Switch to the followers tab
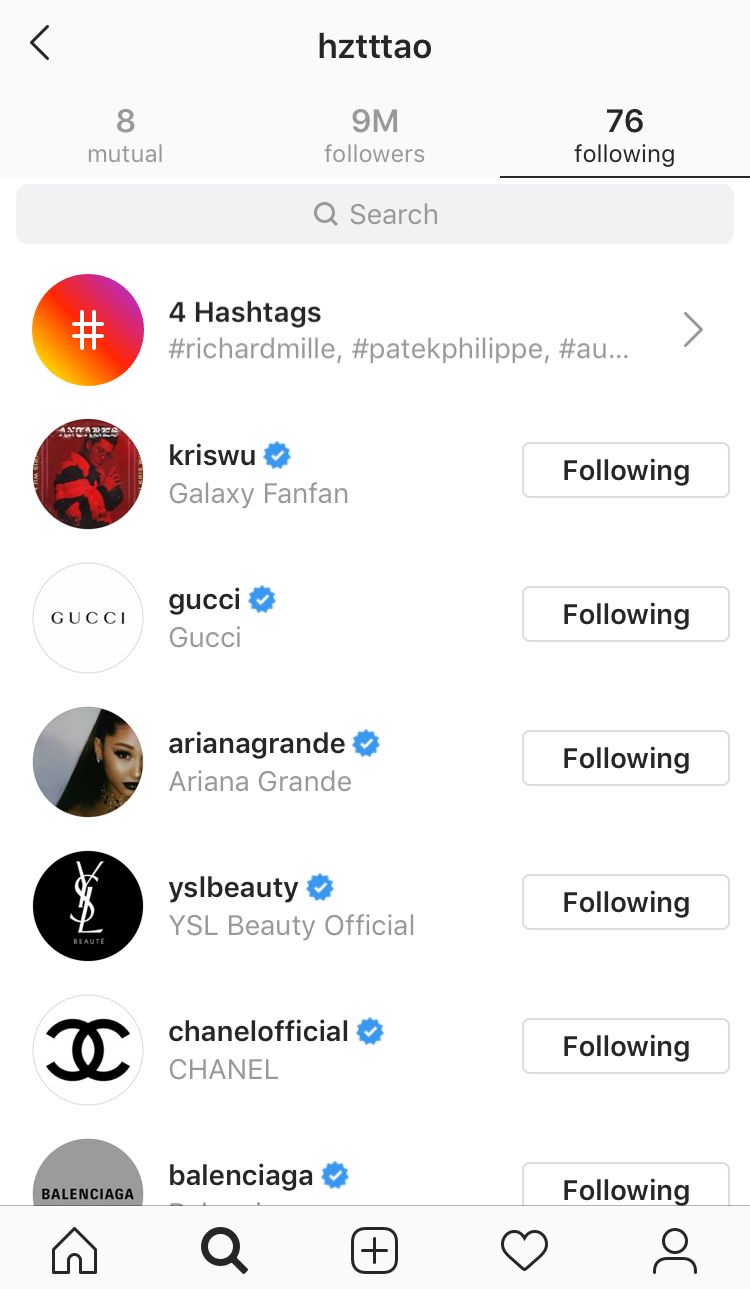The image size is (750, 1289). pos(374,136)
